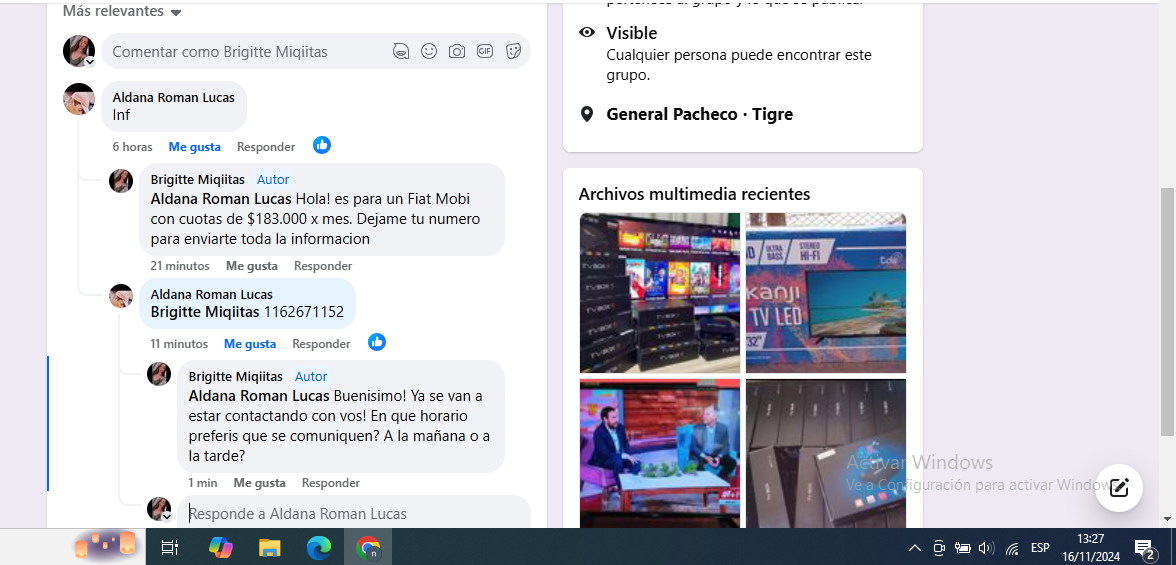The width and height of the screenshot is (1176, 565).
Task: Attach a photo with the camera icon
Action: click(457, 51)
